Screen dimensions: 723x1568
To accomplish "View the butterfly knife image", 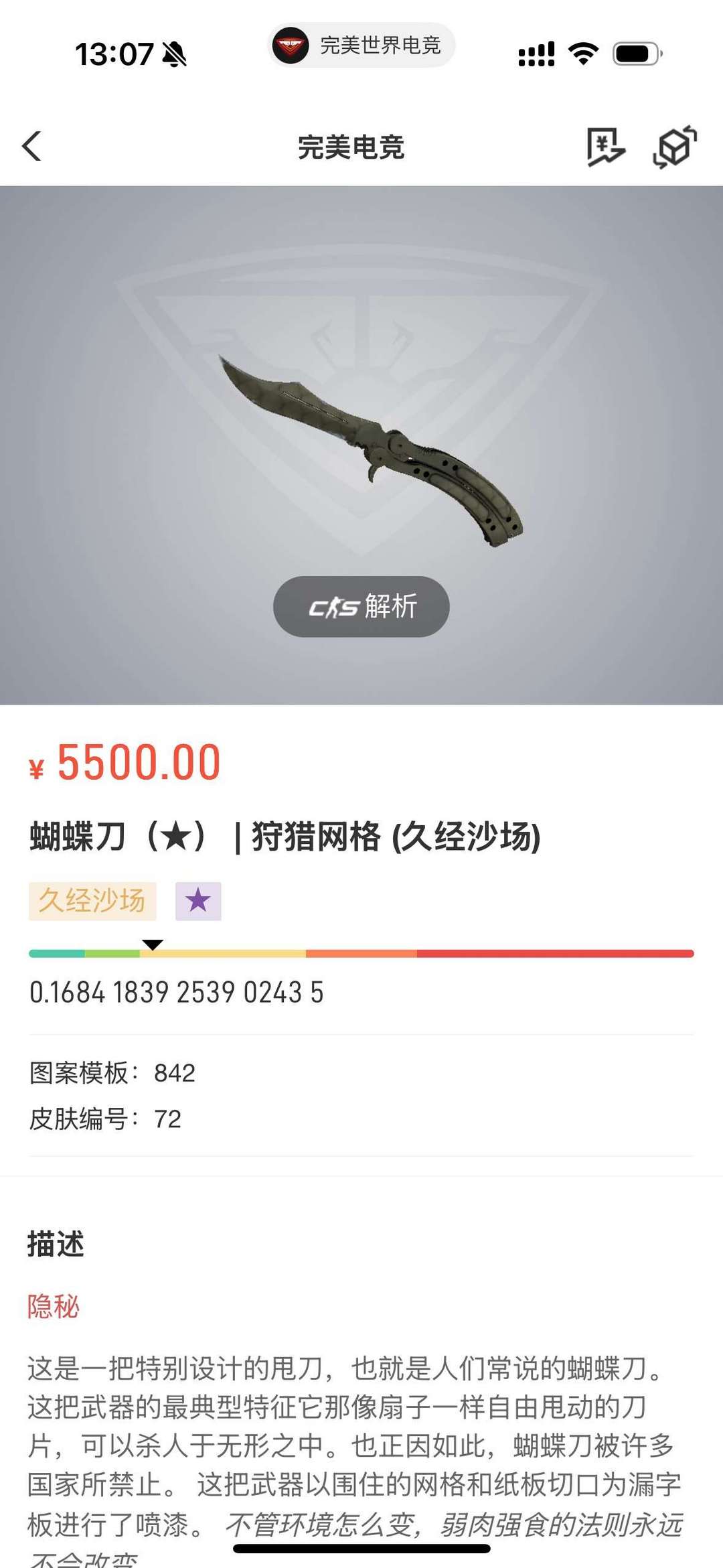I will click(x=370, y=447).
